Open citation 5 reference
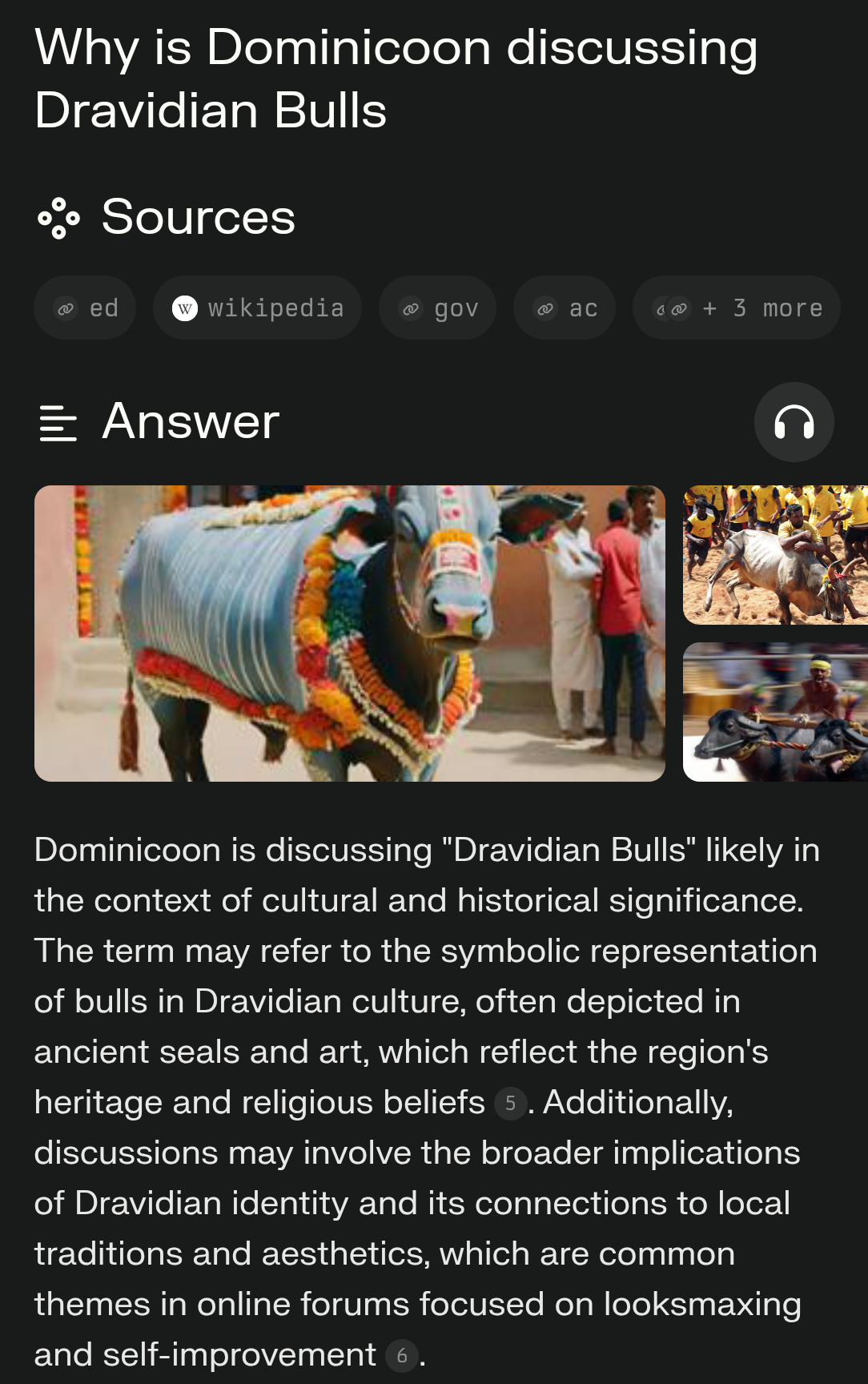The width and height of the screenshot is (868, 1384). pos(510,1104)
